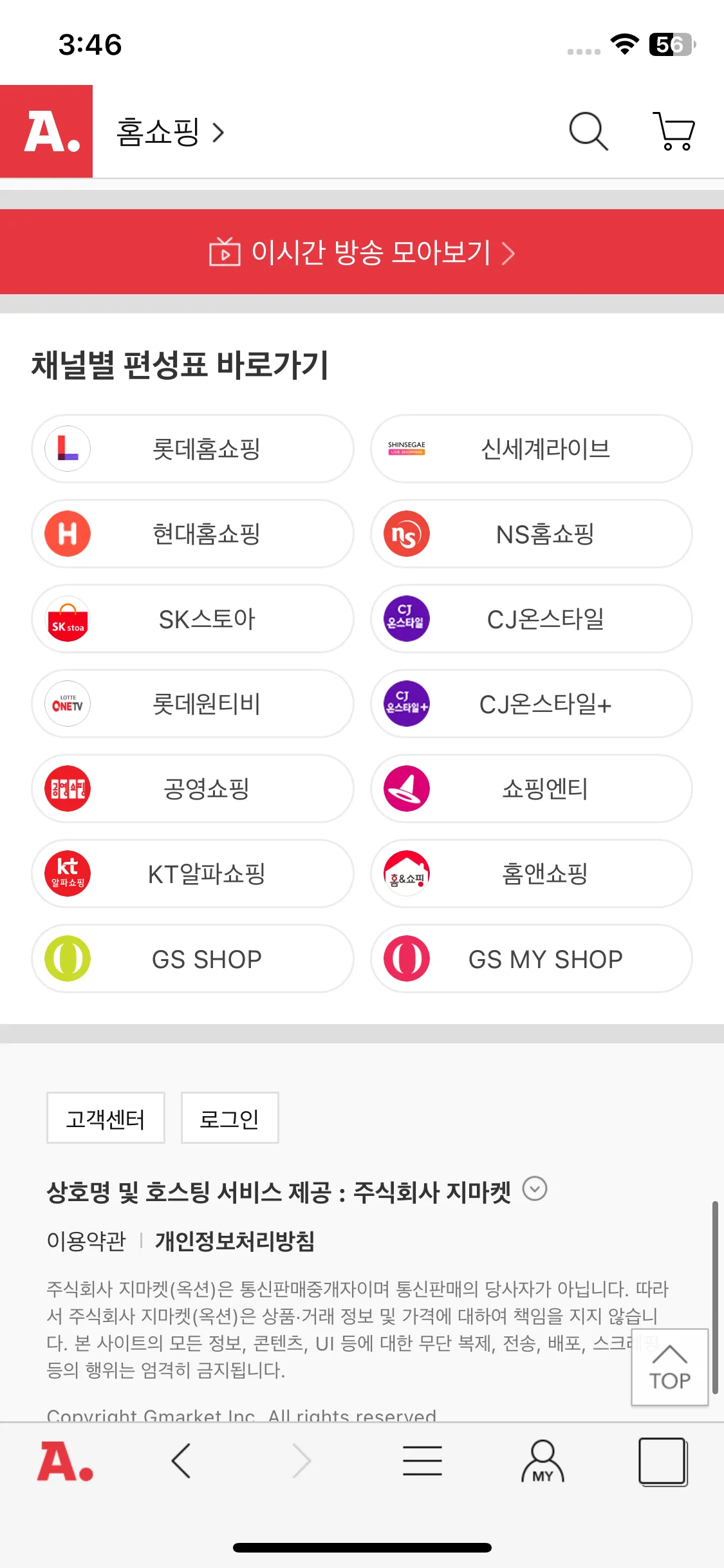Open the shopping cart
This screenshot has height=1568, width=724.
tap(674, 131)
